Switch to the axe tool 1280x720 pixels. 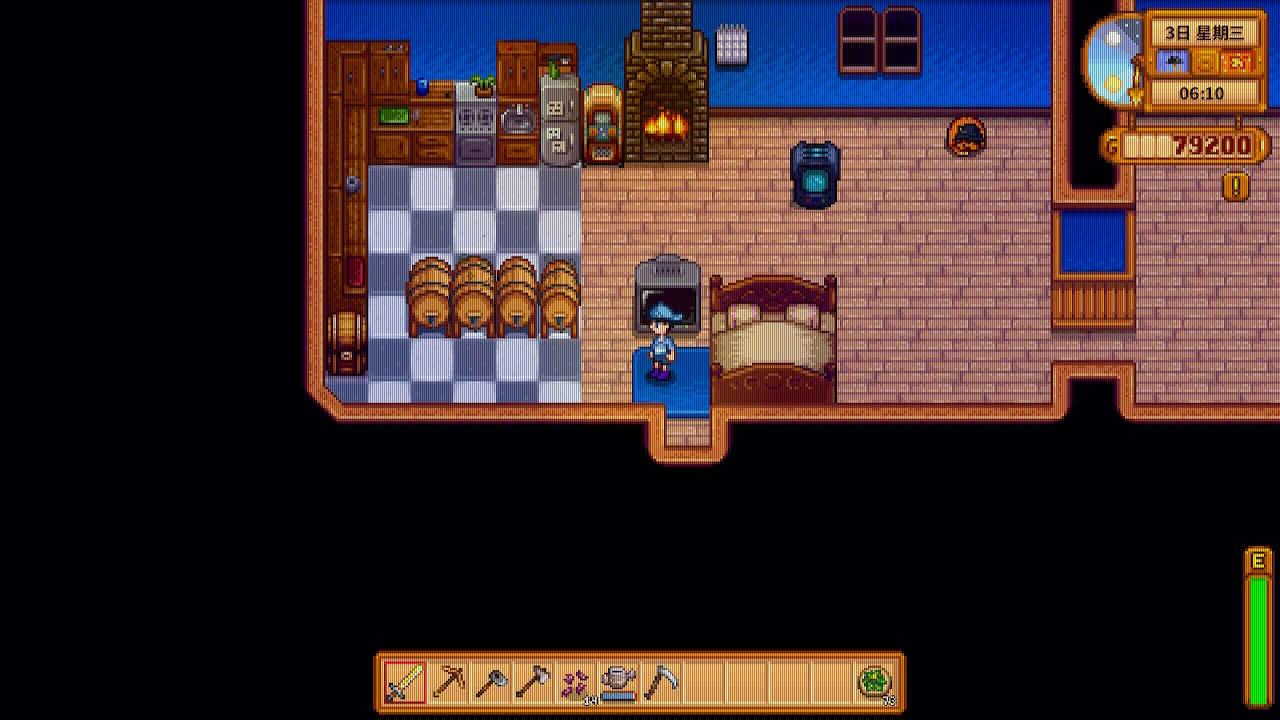point(533,683)
